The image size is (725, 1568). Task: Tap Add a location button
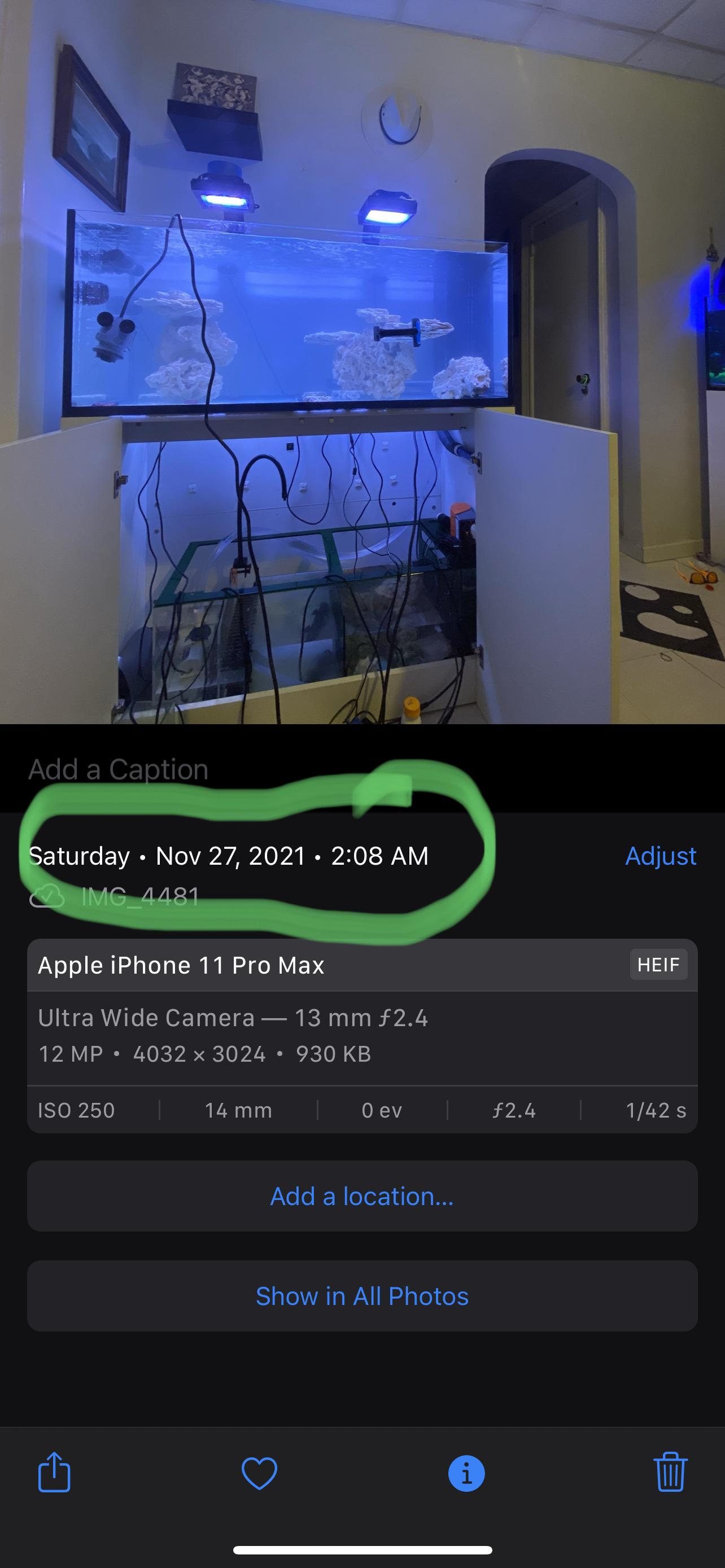pos(362,1197)
